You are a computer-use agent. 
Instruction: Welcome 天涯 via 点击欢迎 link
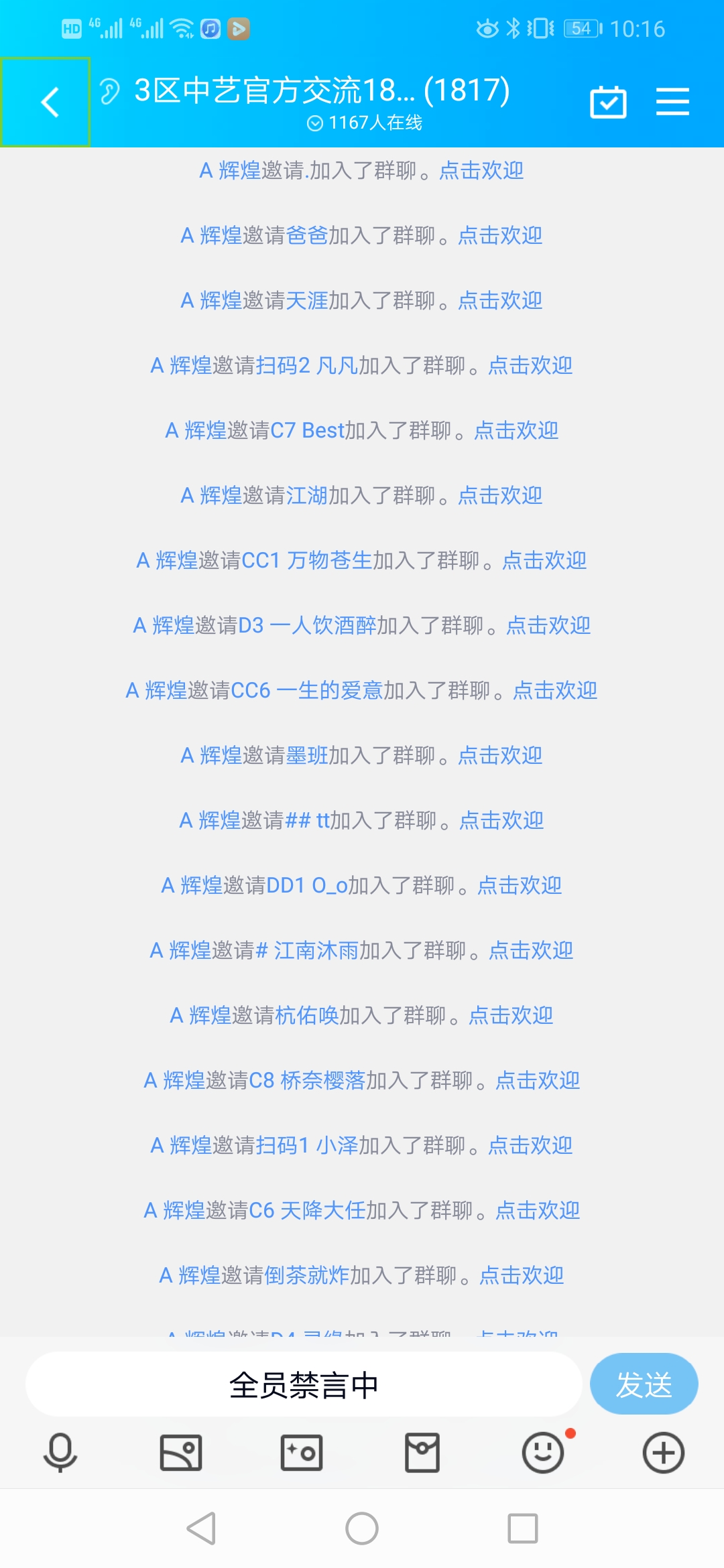[x=500, y=300]
